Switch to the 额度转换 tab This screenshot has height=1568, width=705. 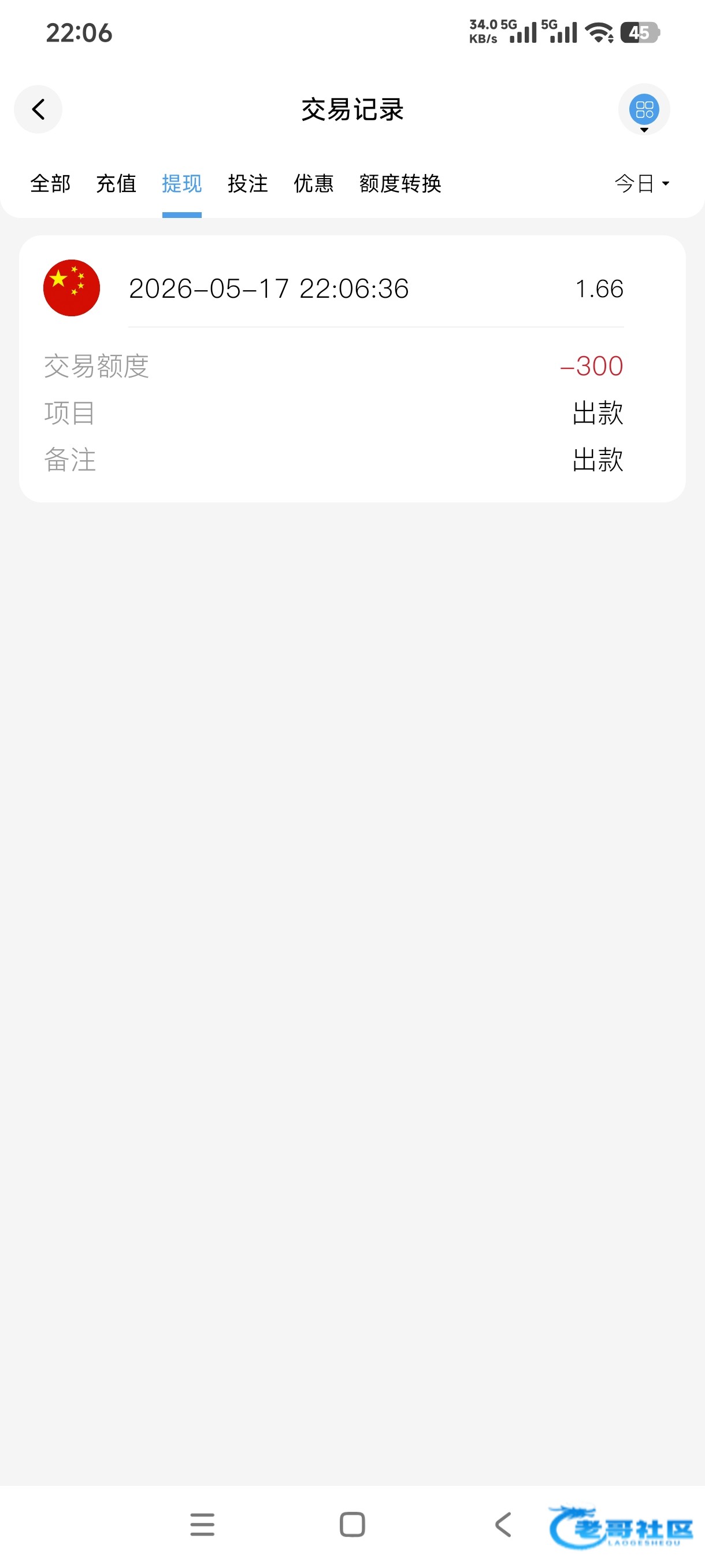[x=400, y=183]
